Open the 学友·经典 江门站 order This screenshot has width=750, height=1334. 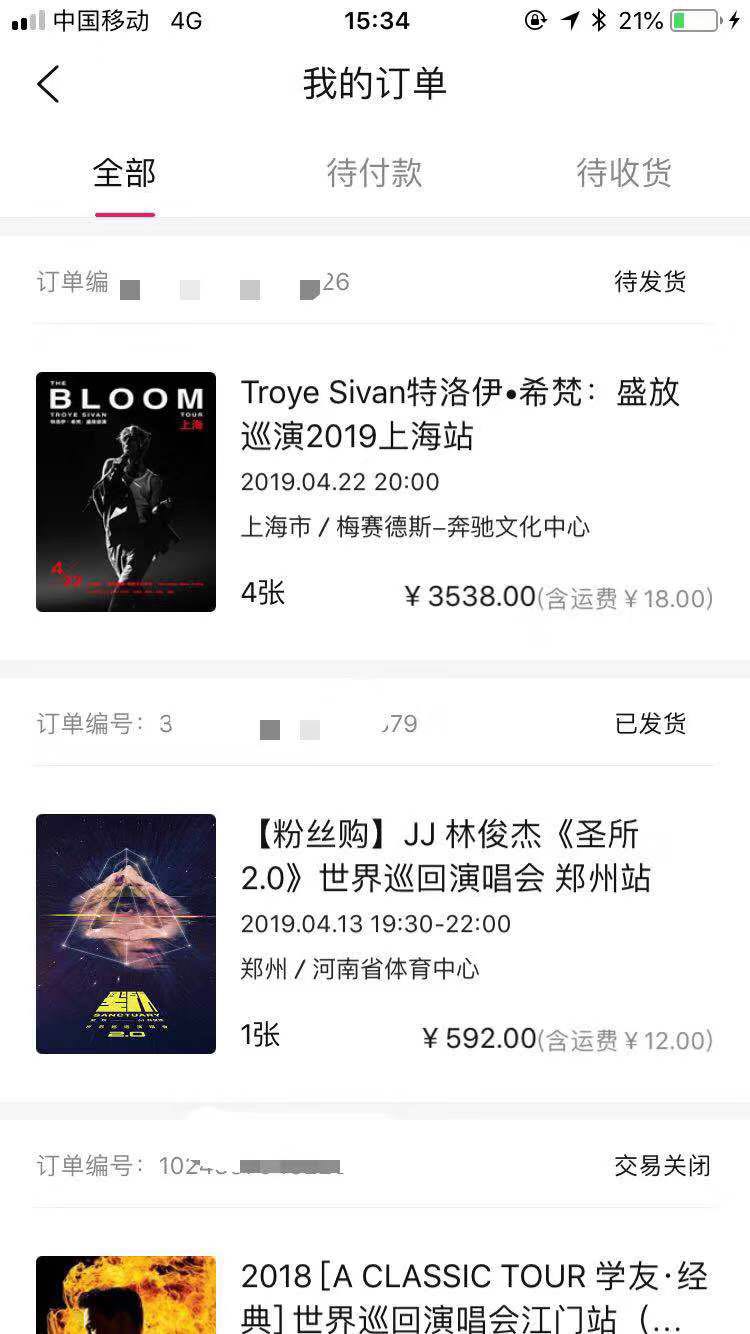pos(474,1296)
